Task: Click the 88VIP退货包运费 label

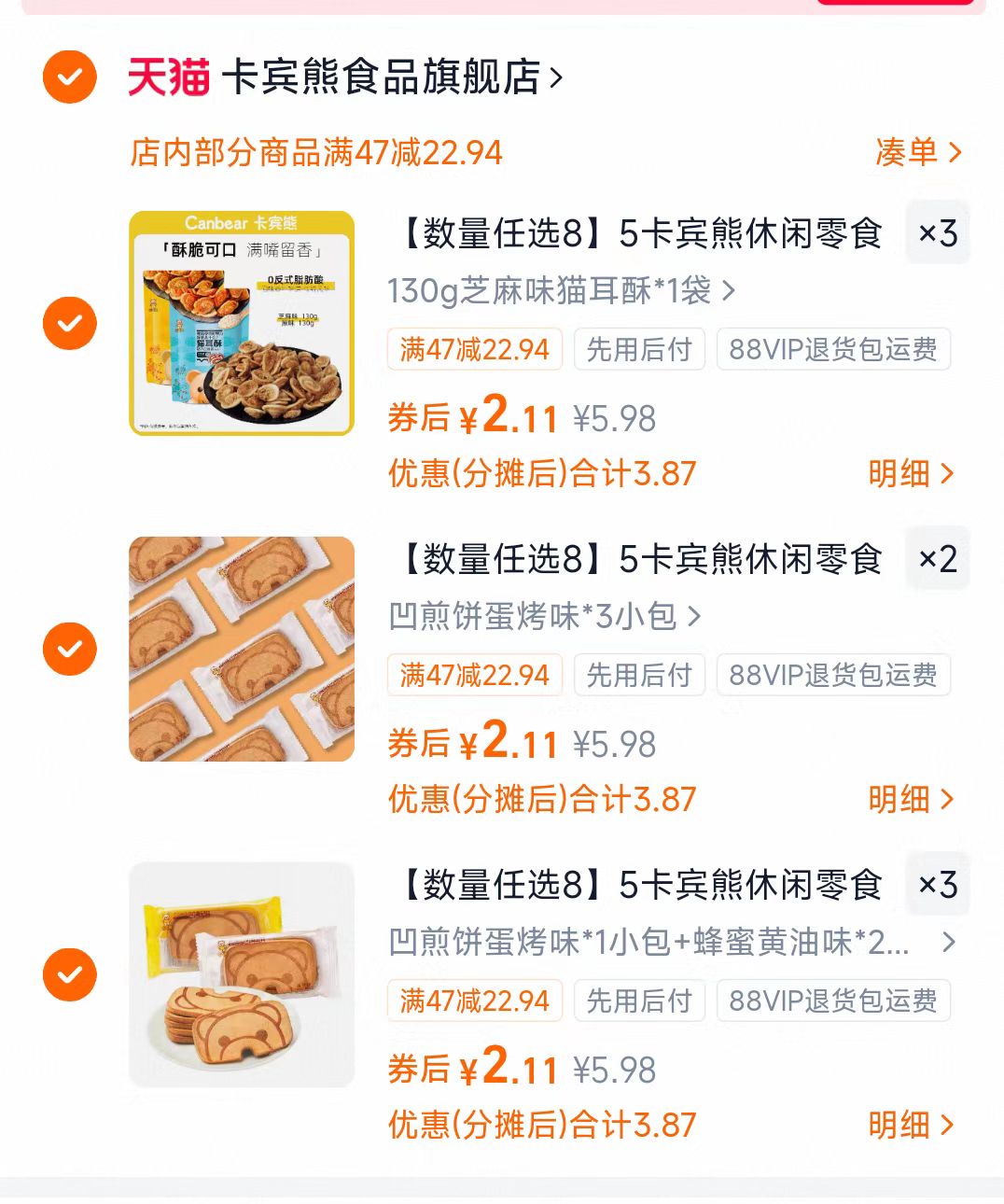Action: click(x=833, y=349)
